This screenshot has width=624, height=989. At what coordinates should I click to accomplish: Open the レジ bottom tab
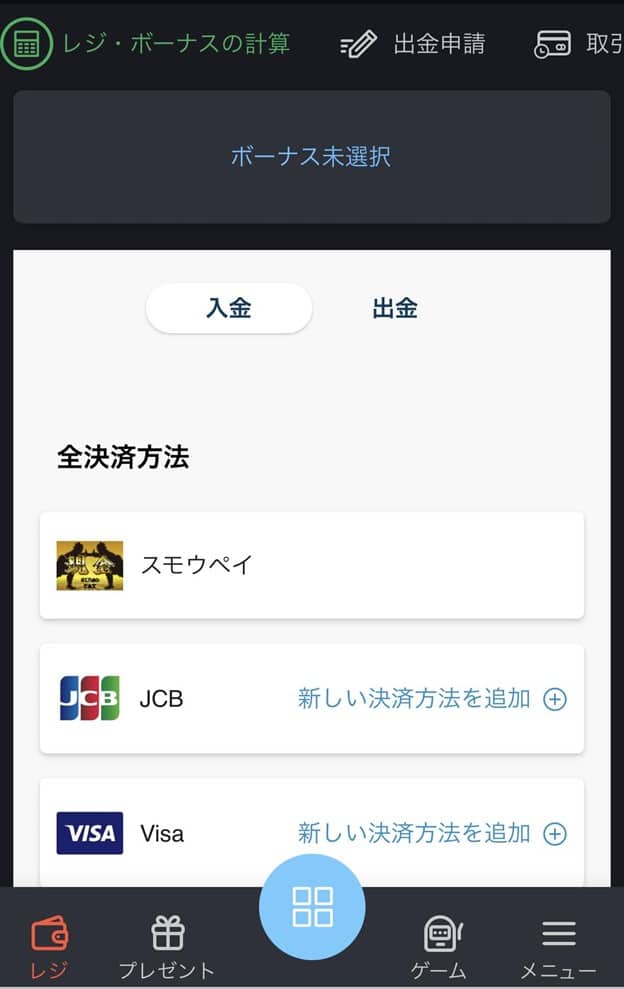tap(49, 948)
